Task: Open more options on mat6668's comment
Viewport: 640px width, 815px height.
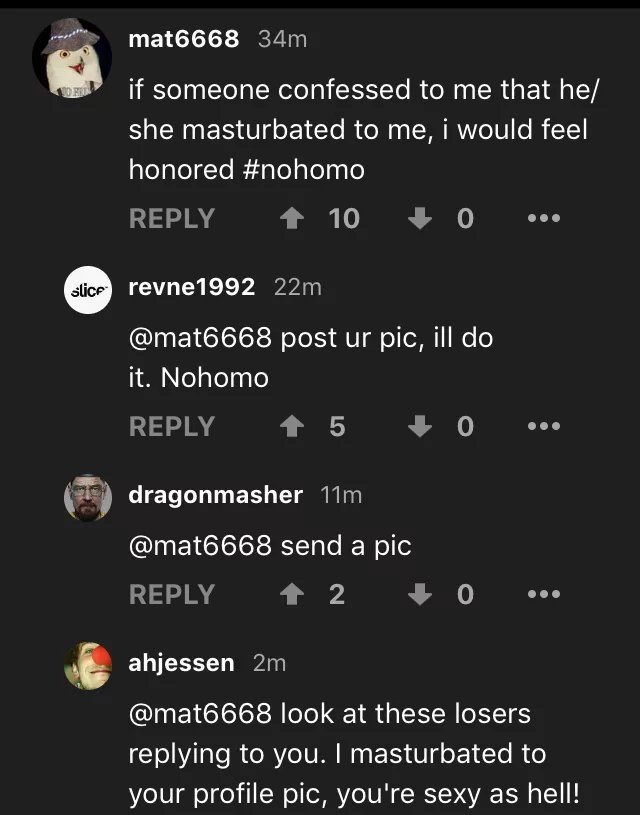Action: click(544, 218)
